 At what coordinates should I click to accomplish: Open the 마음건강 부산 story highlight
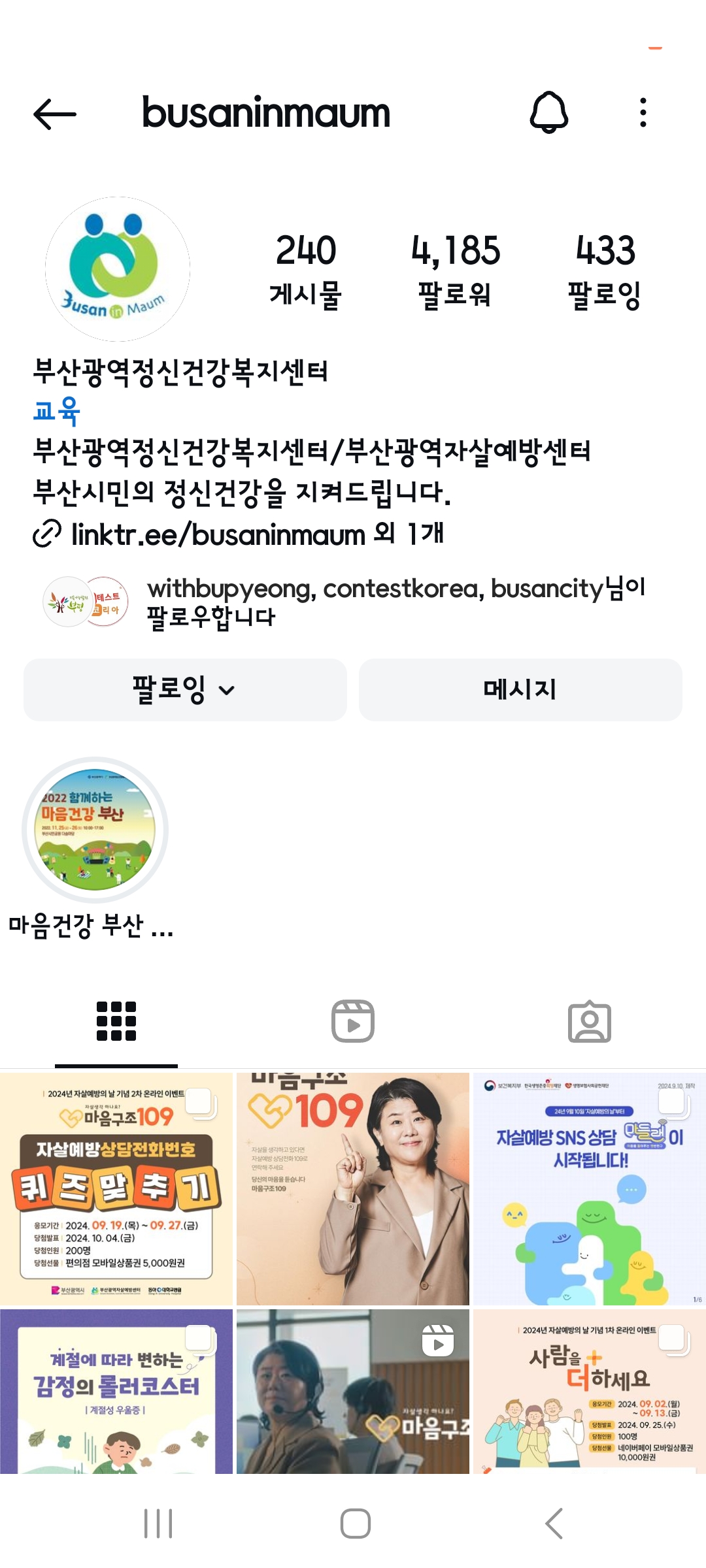[x=95, y=831]
